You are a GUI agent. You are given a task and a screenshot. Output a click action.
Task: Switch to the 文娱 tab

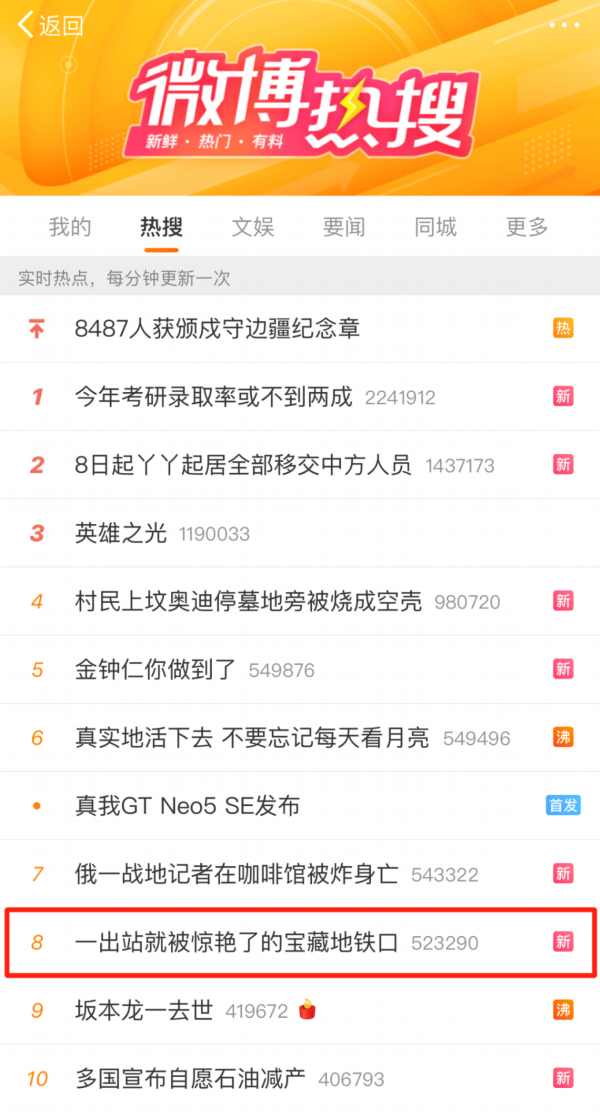coord(252,227)
